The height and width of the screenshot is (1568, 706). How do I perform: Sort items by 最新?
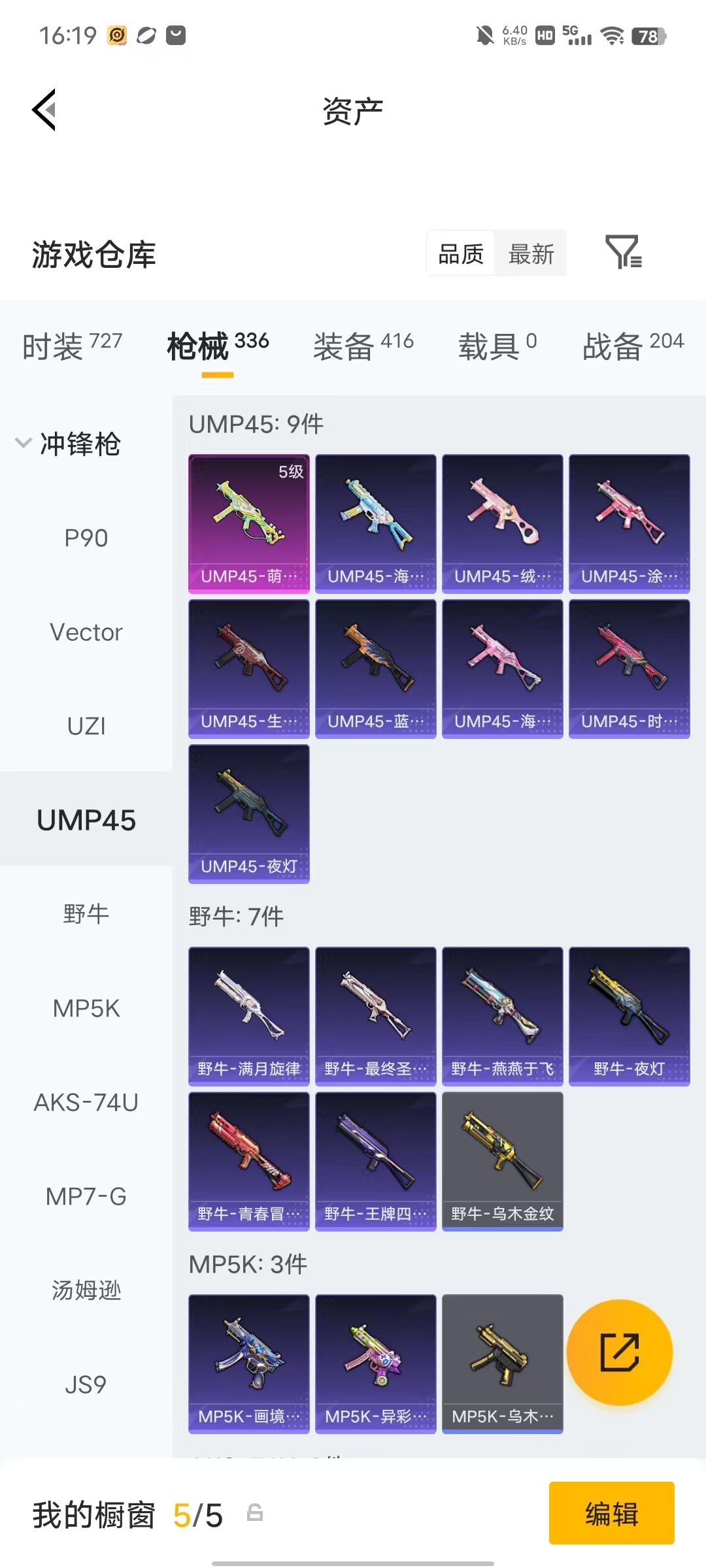[531, 253]
